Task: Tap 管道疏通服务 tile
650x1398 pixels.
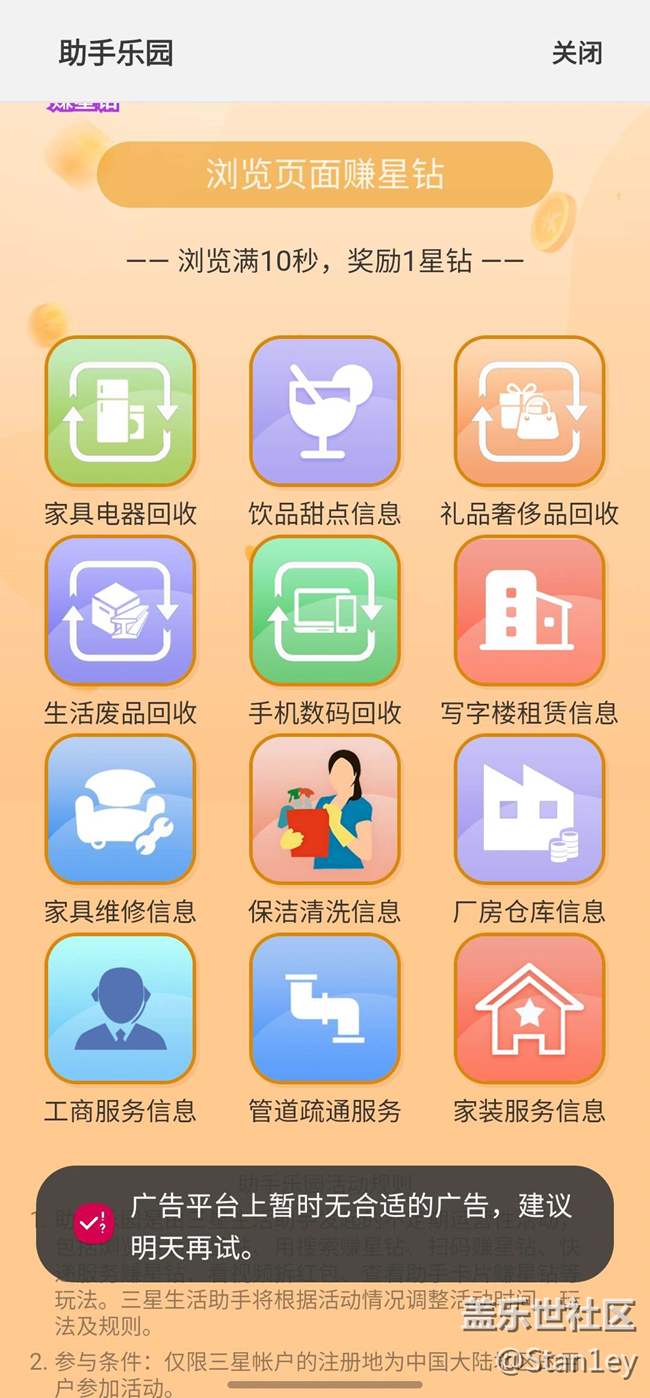Action: [325, 1009]
